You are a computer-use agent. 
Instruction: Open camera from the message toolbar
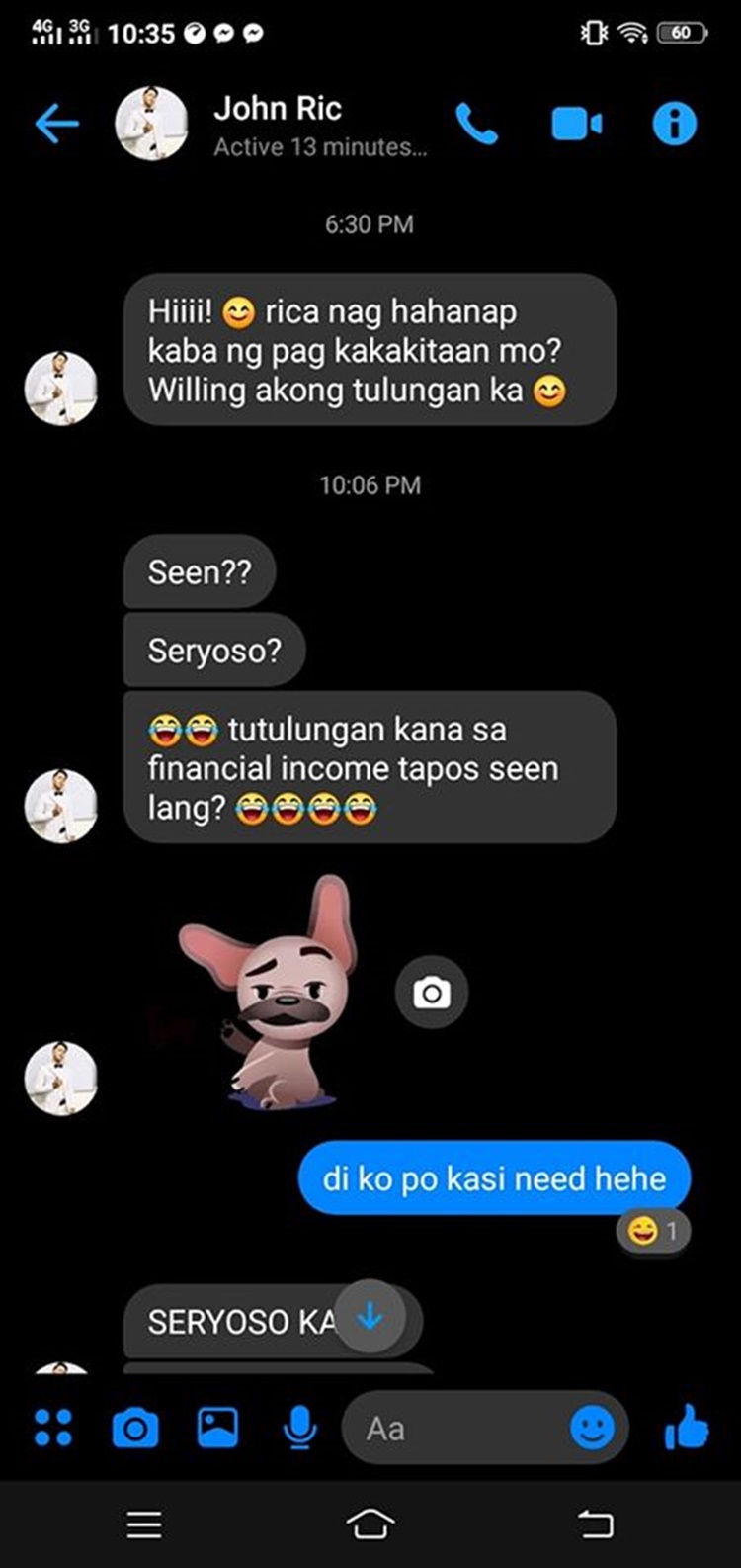pos(135,1428)
